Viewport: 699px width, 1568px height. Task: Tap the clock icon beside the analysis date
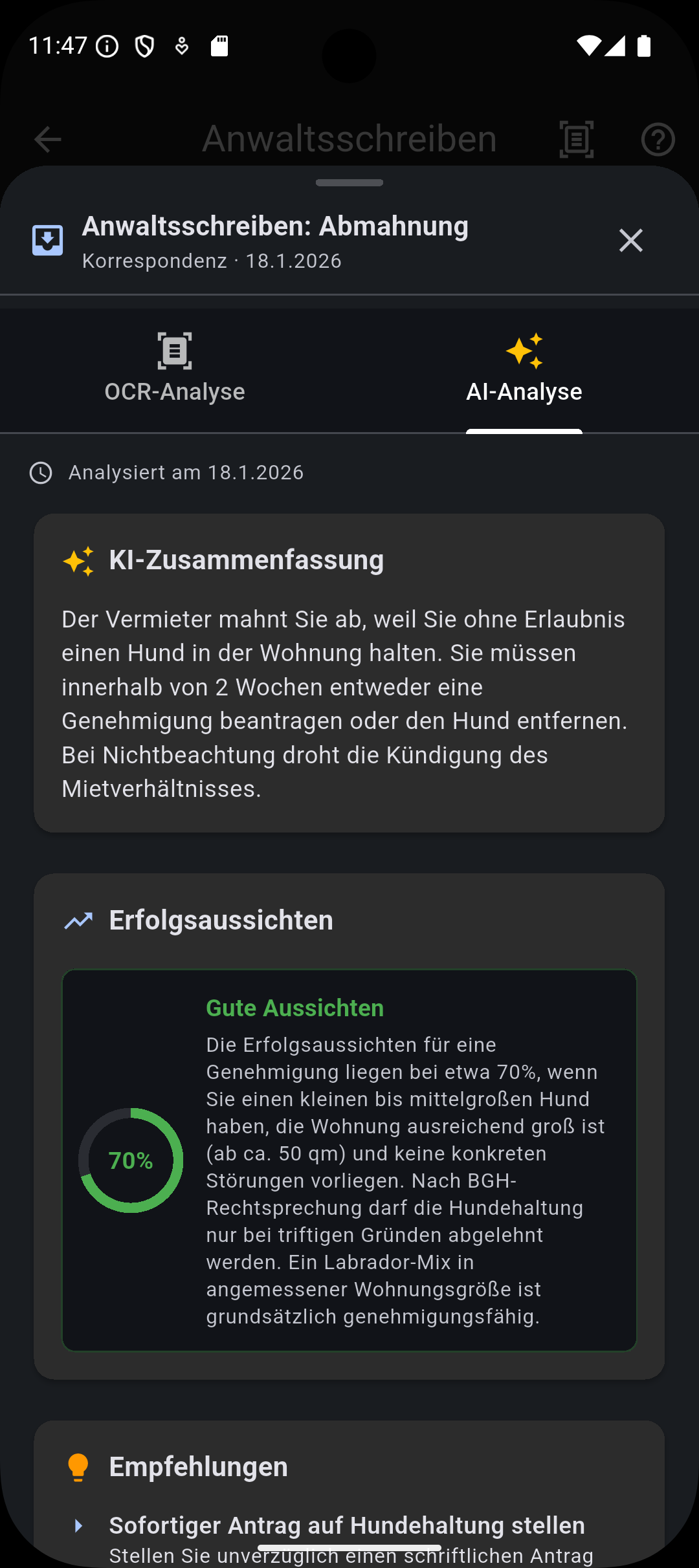40,473
